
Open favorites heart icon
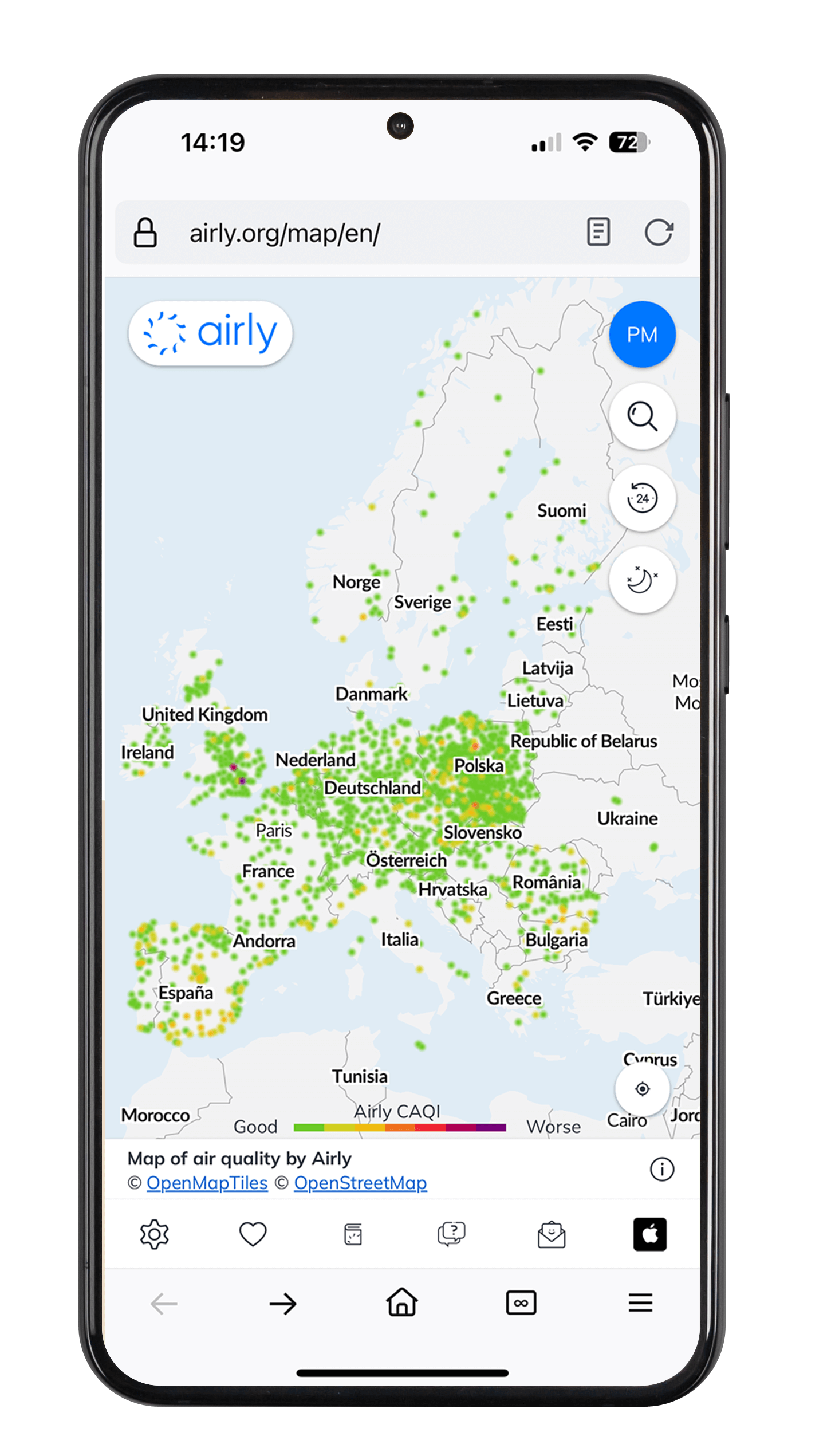(x=253, y=1234)
